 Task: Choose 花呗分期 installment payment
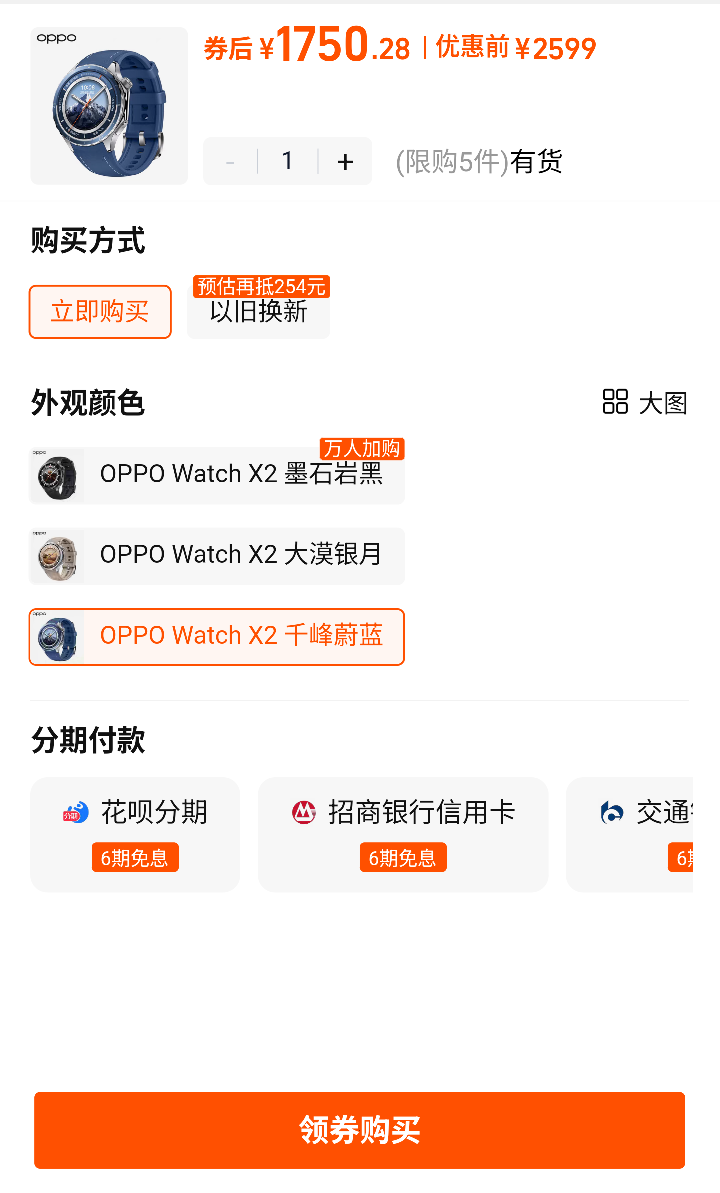tap(135, 835)
